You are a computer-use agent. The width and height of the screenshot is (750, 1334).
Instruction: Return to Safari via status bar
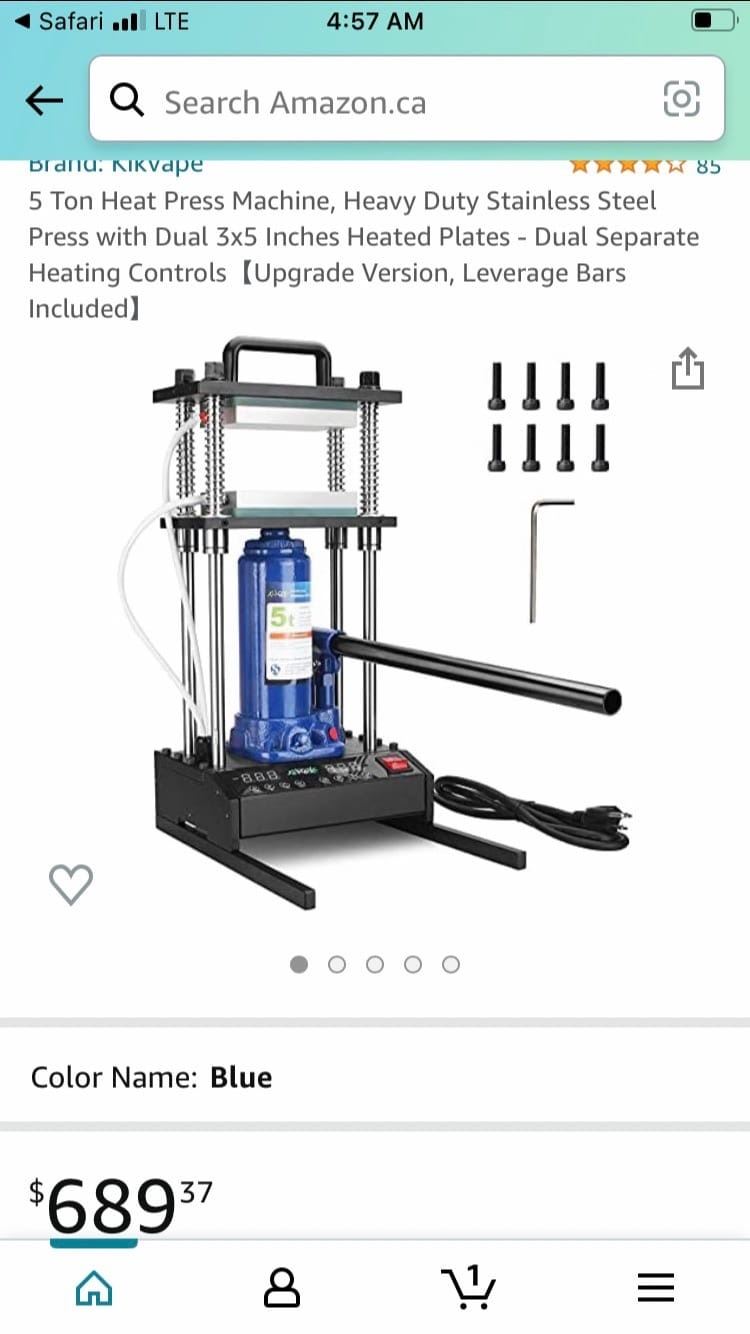[60, 21]
